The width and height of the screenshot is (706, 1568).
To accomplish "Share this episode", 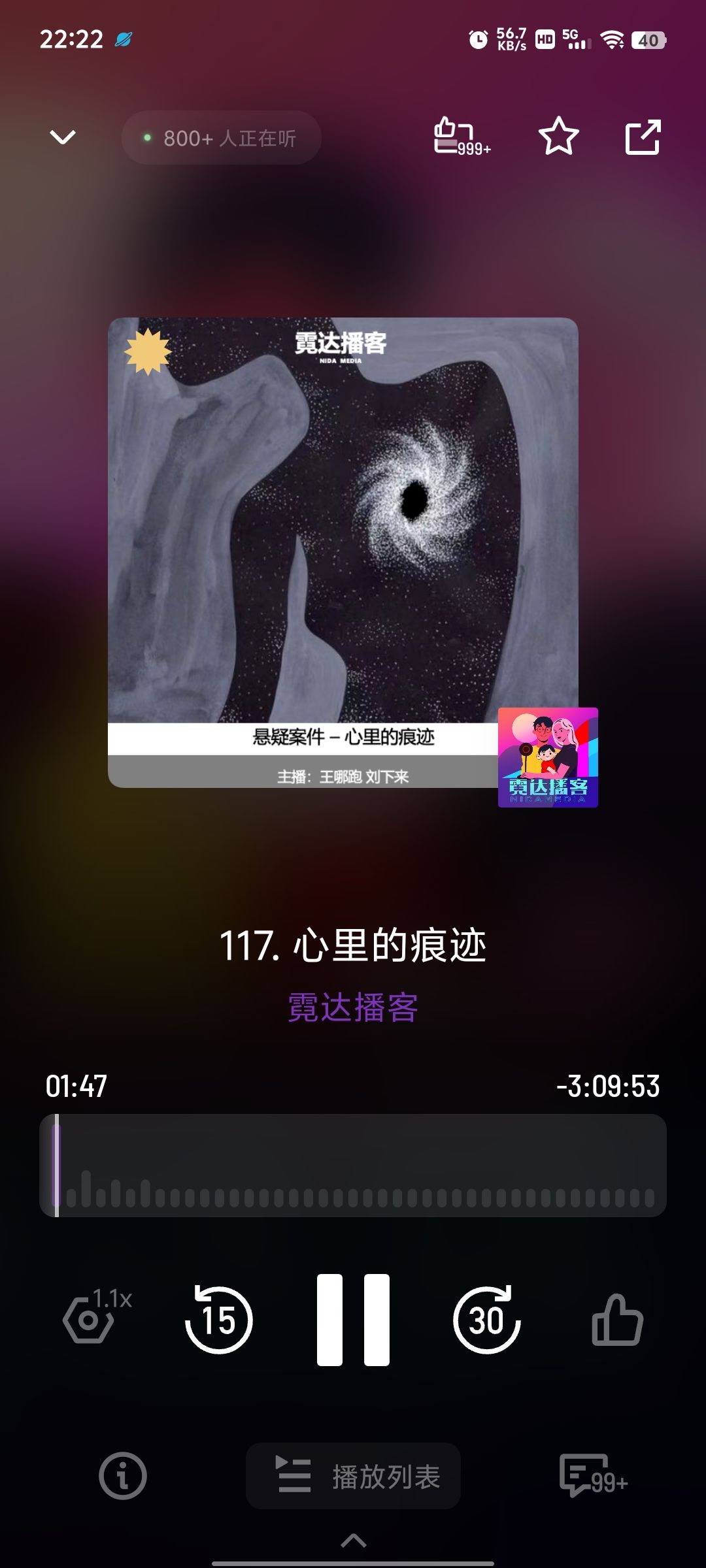I will [x=643, y=137].
